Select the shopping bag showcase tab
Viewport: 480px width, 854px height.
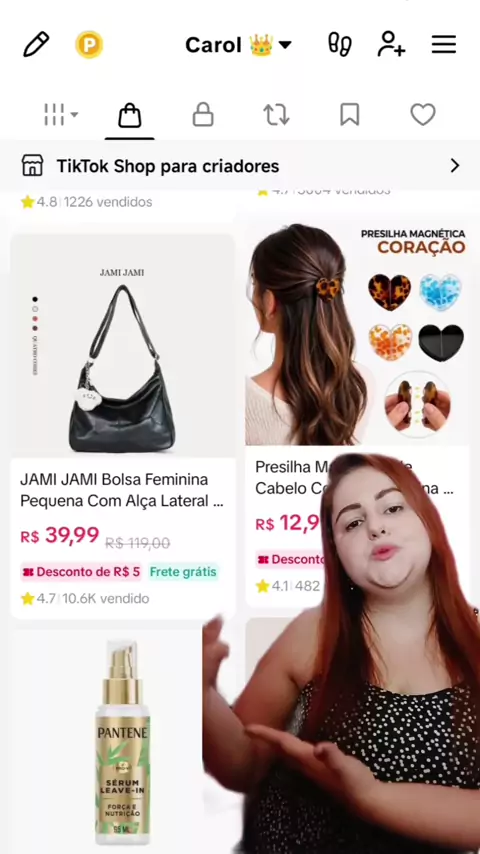click(x=130, y=115)
